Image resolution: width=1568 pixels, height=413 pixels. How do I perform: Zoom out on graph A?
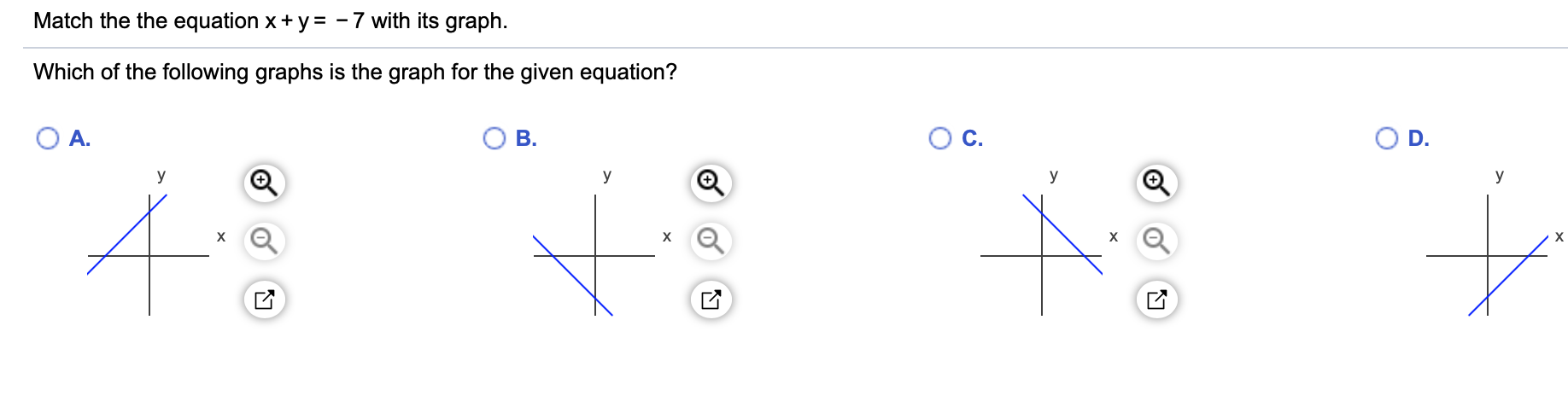click(265, 241)
